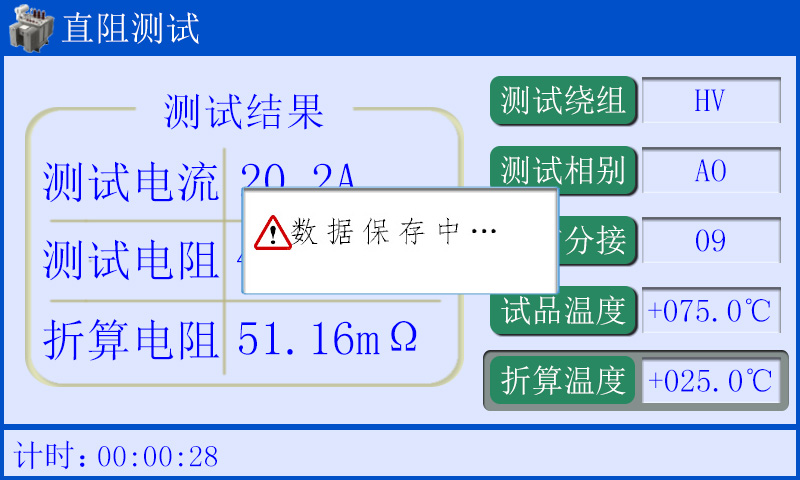Edit the +075.0℃ sample temperature field

(x=710, y=311)
